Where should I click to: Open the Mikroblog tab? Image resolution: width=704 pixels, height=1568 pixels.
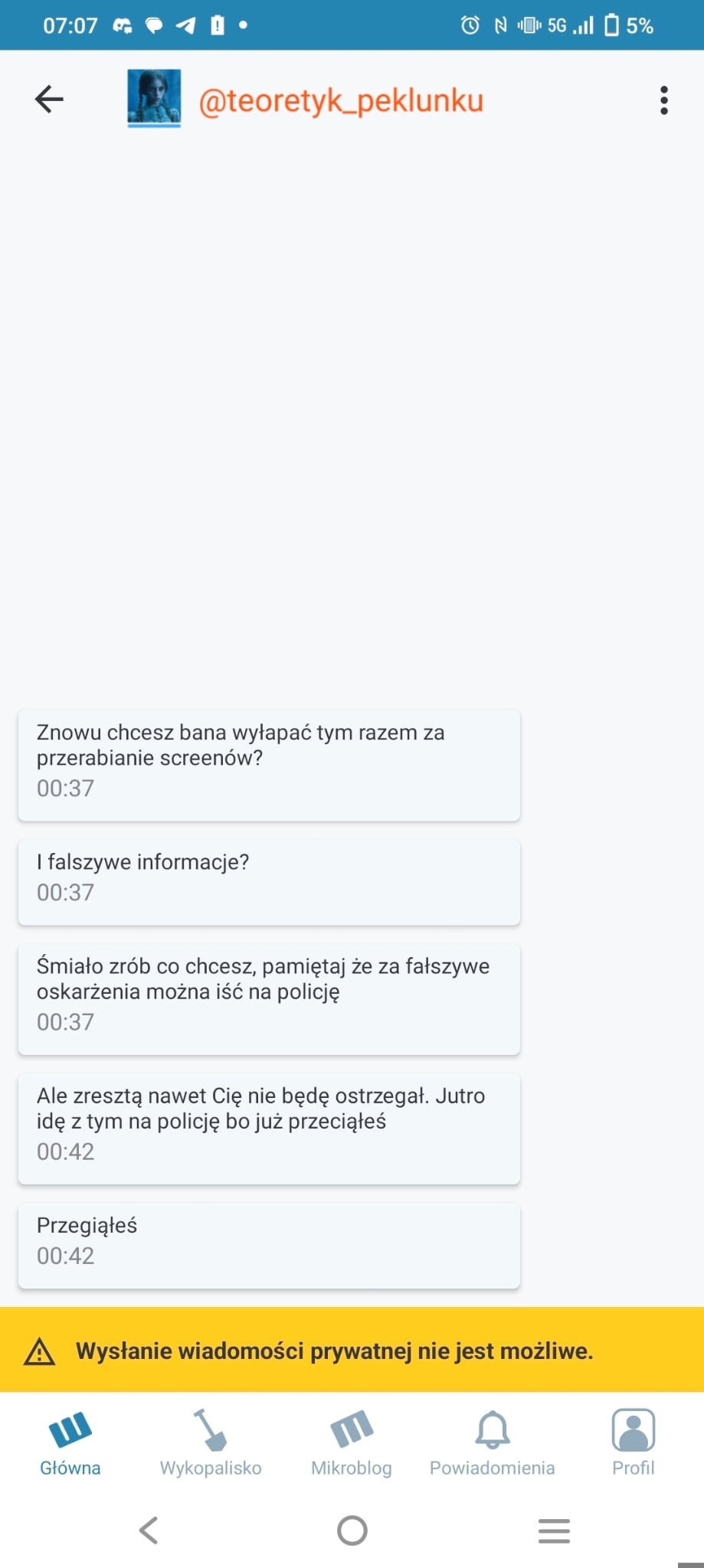352,1442
